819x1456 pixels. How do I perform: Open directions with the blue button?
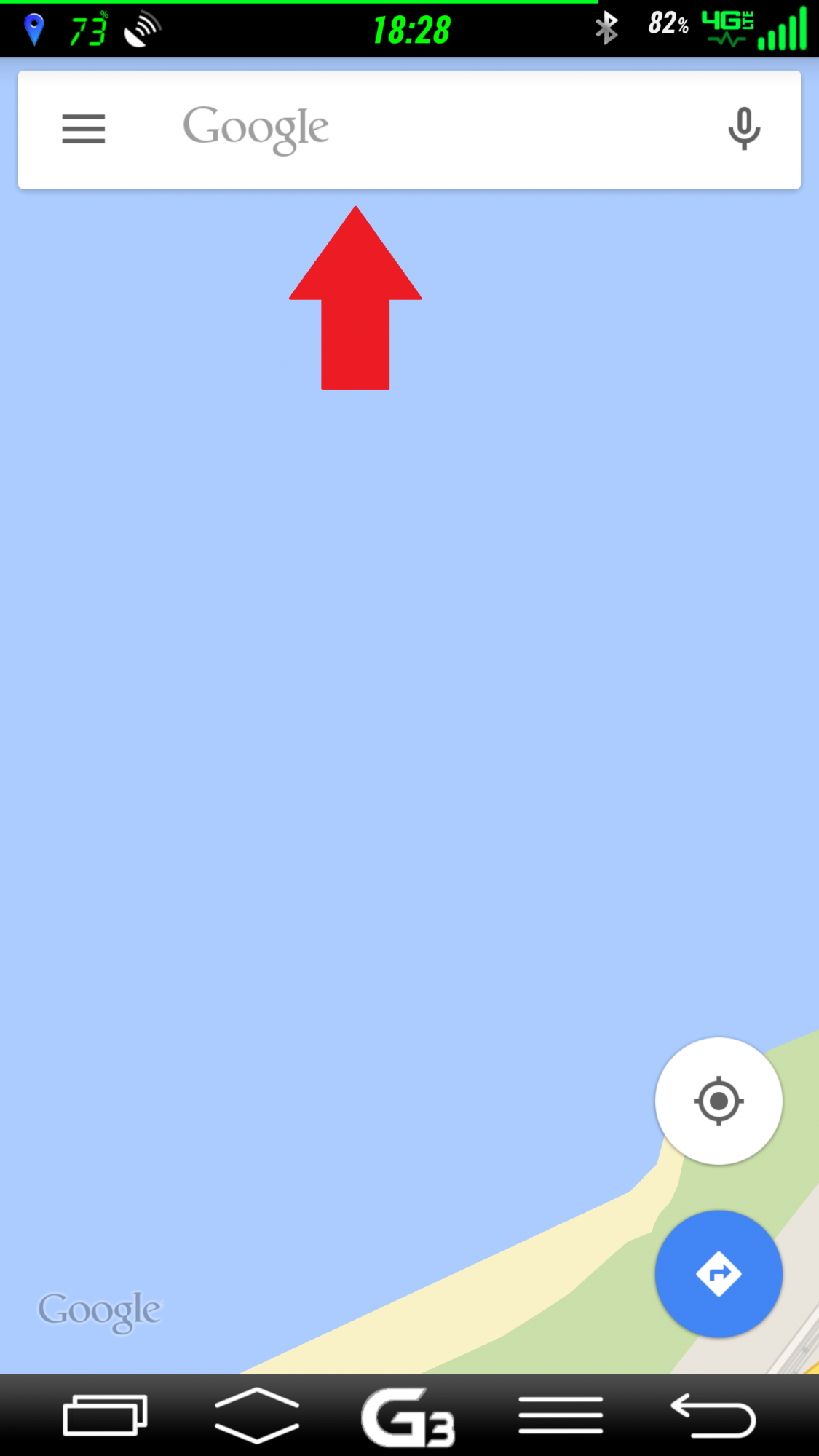click(x=719, y=1273)
